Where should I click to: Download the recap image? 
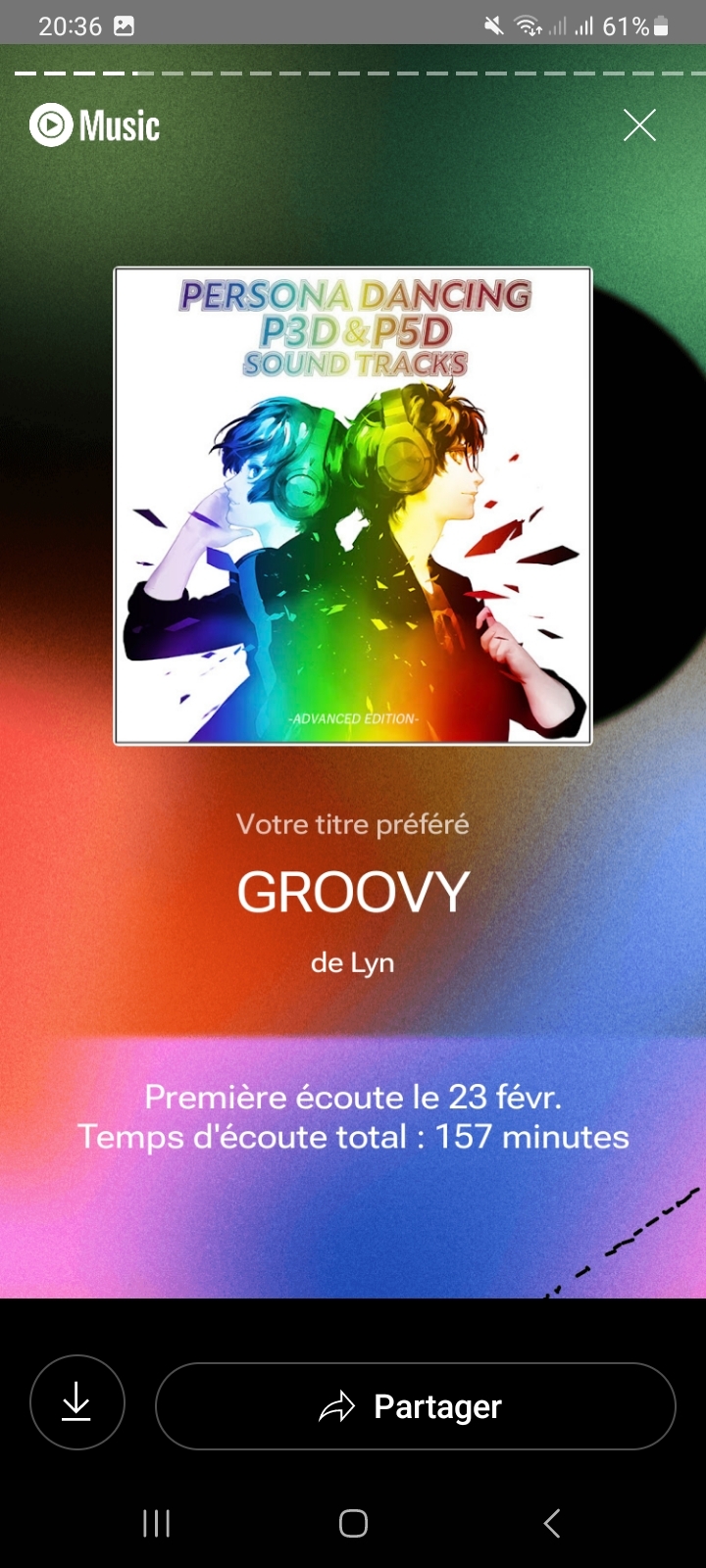76,1402
